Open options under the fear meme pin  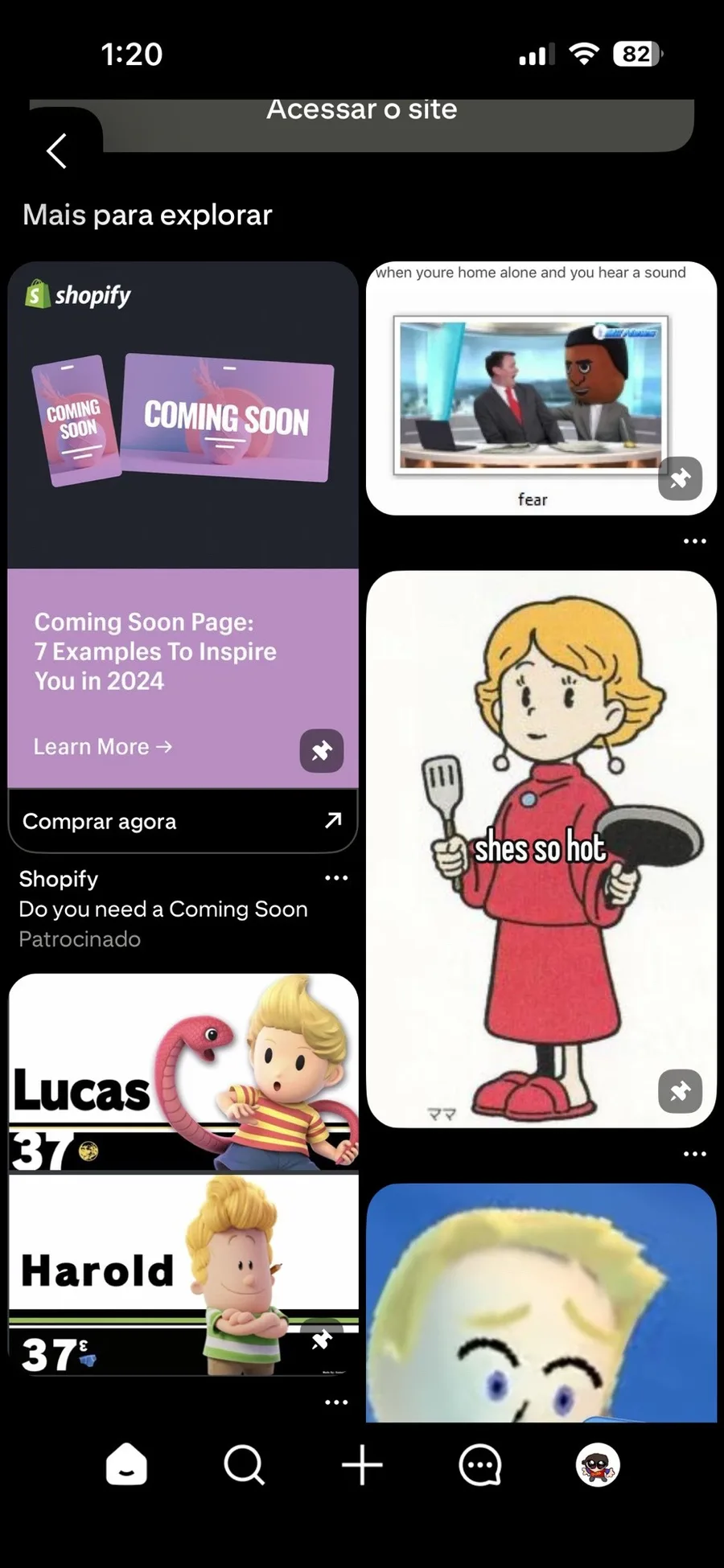[695, 541]
